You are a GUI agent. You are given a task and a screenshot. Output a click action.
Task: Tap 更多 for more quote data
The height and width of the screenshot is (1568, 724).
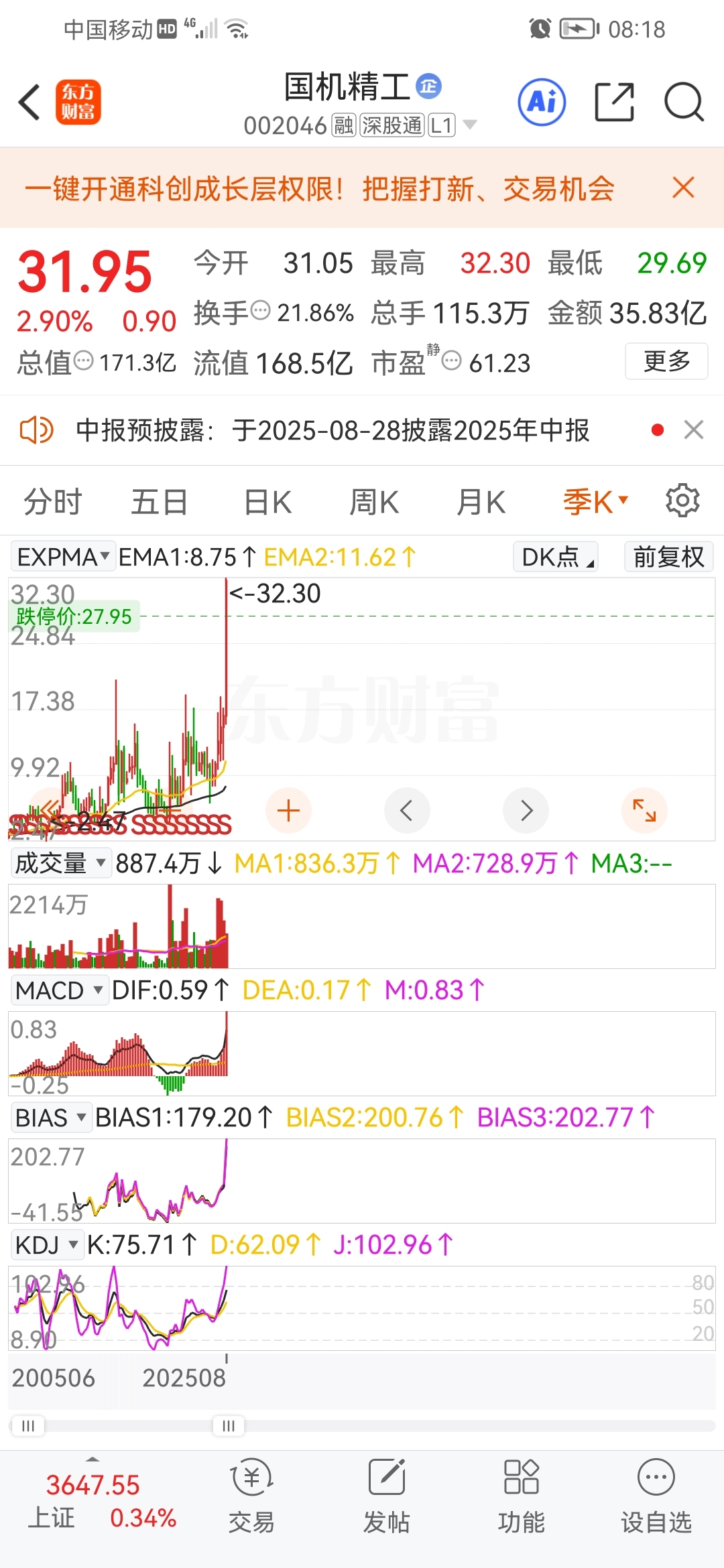[x=666, y=361]
